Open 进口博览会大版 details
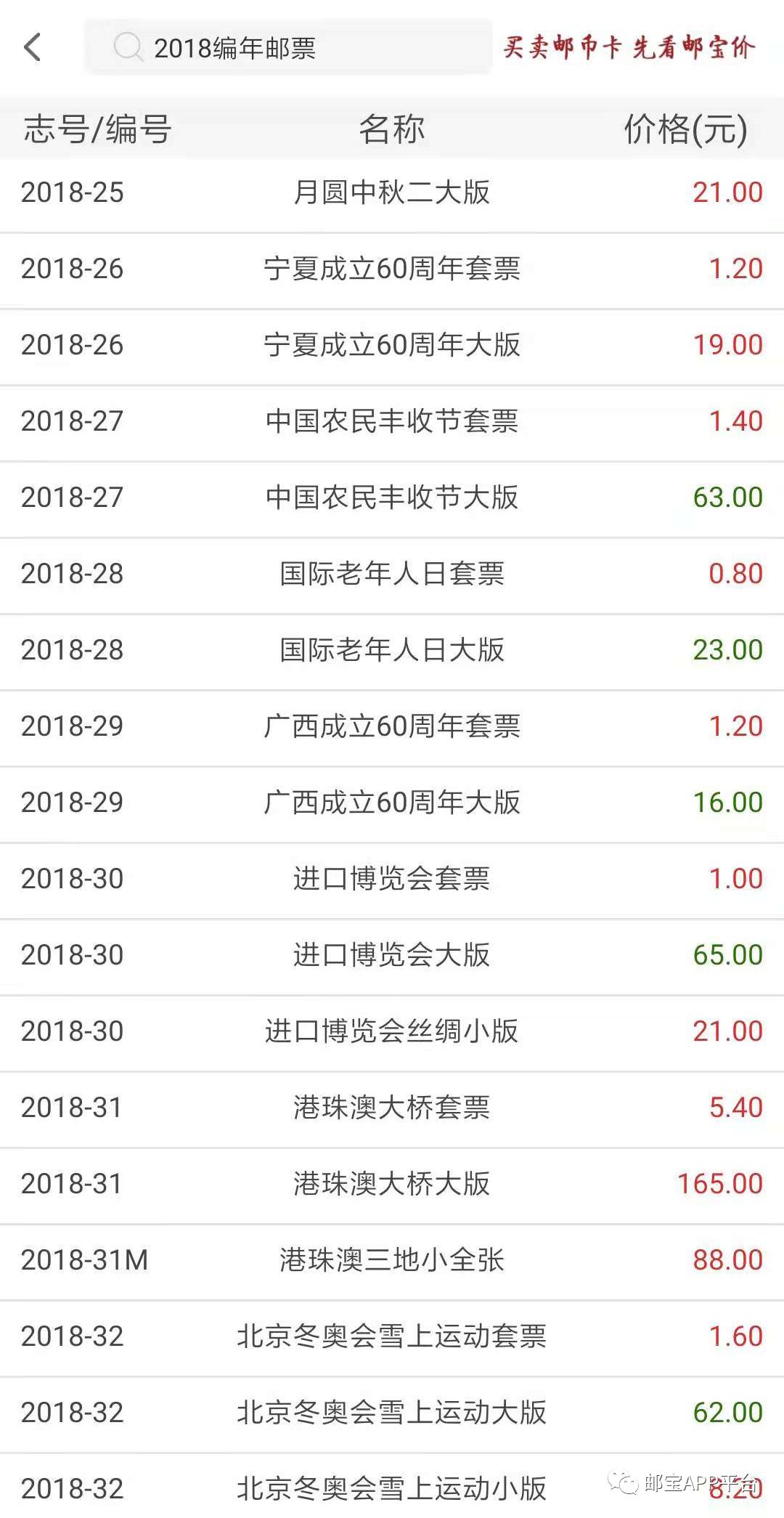The height and width of the screenshot is (1518, 784). point(392,956)
